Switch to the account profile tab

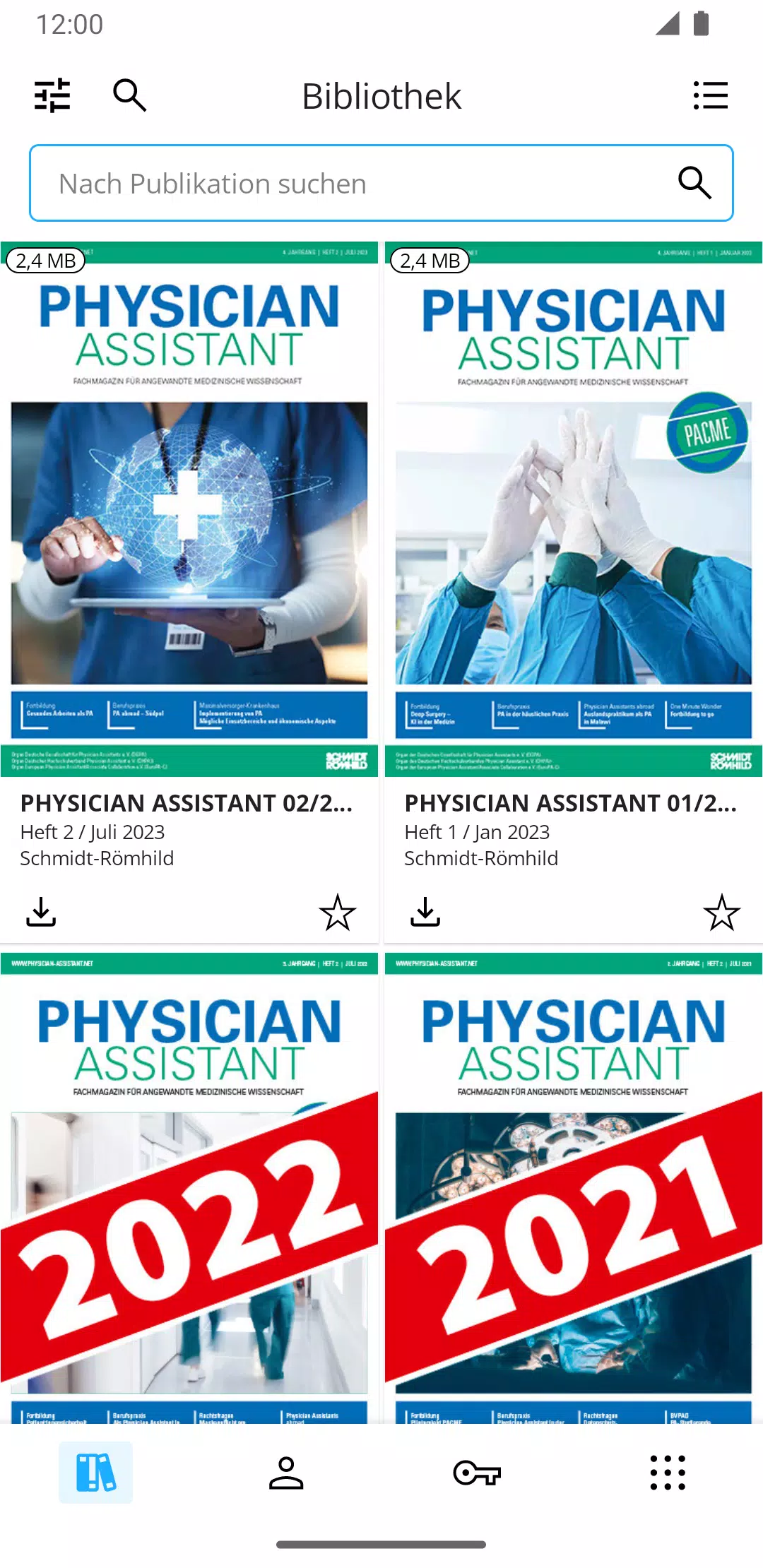tap(286, 1473)
